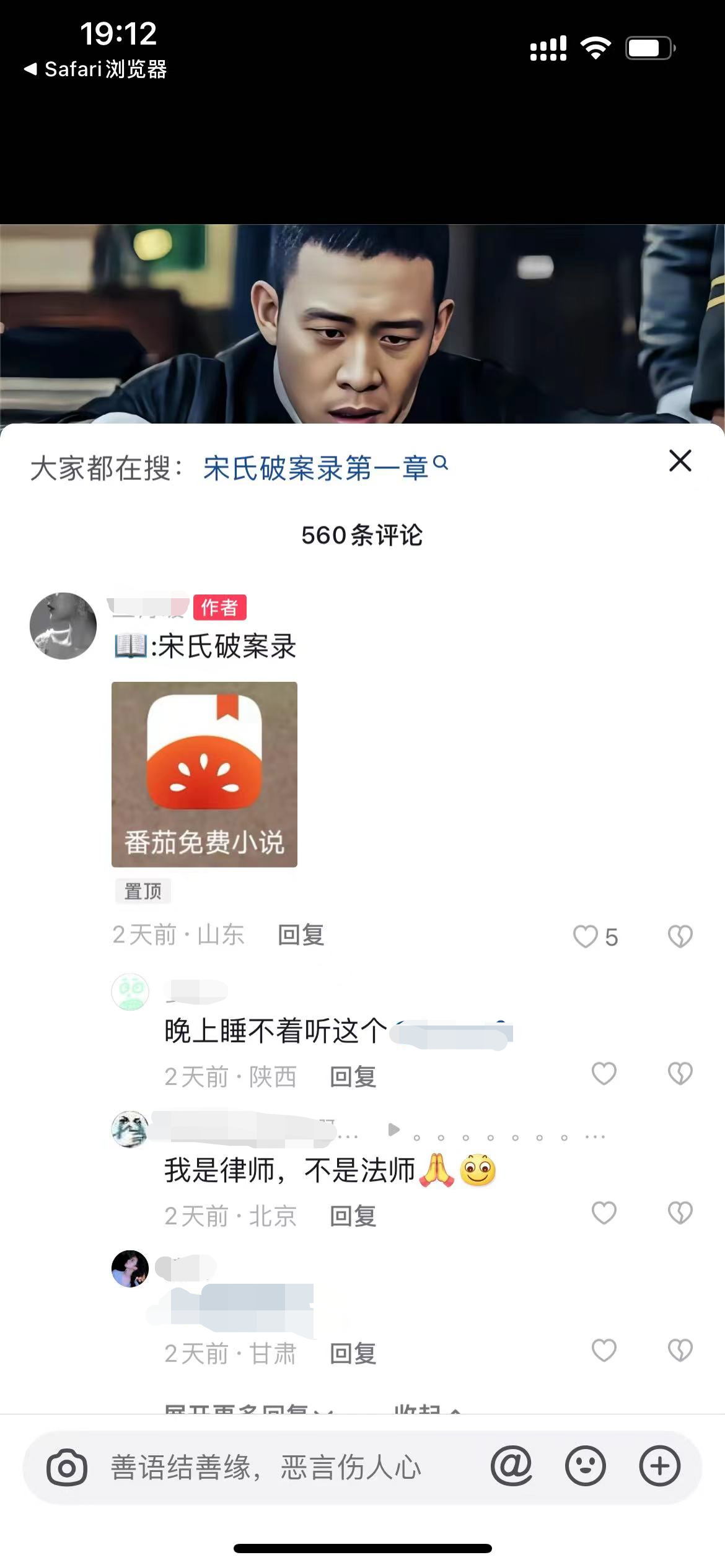Like the author's pinned 宋氏破案录 comment
This screenshot has height=1568, width=725.
pos(586,936)
